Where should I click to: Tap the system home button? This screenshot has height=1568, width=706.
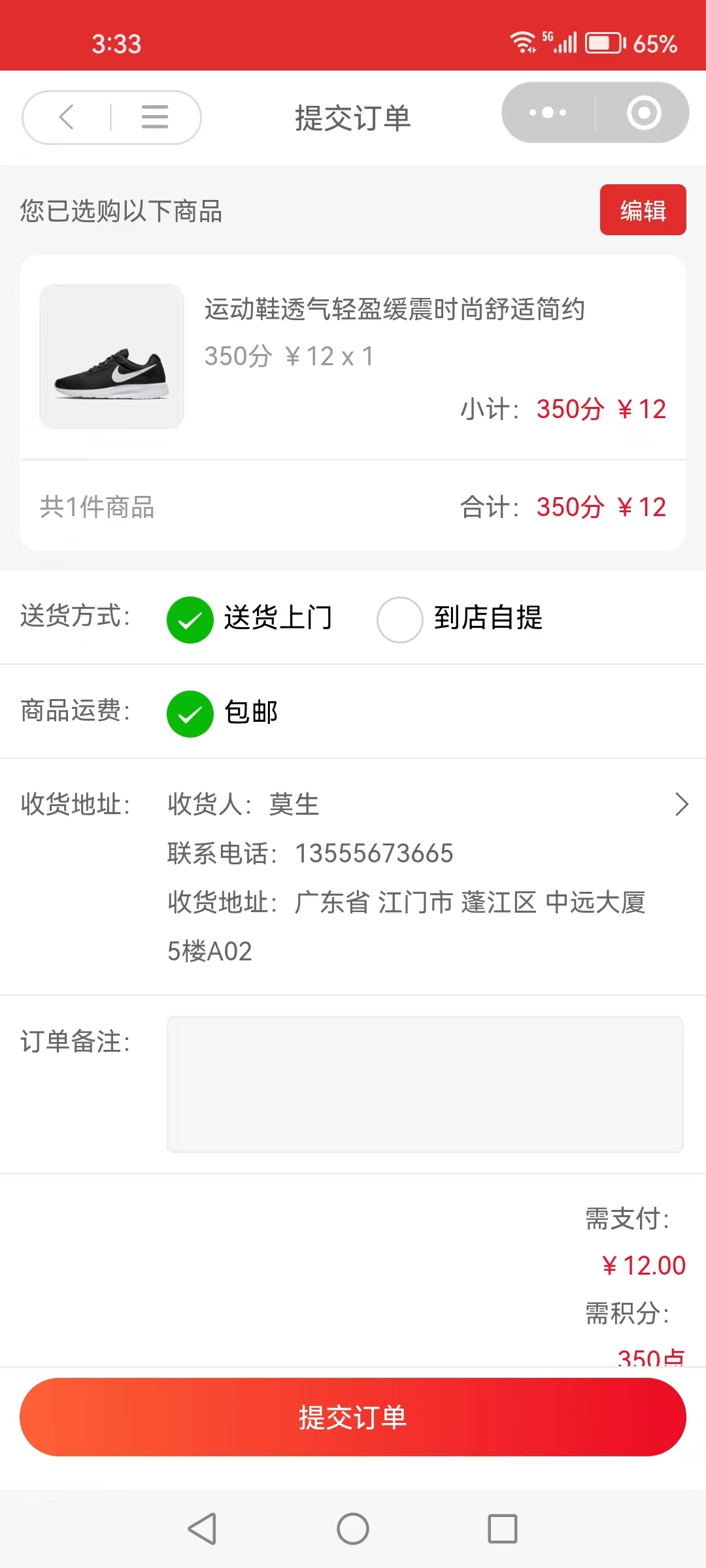click(353, 1529)
